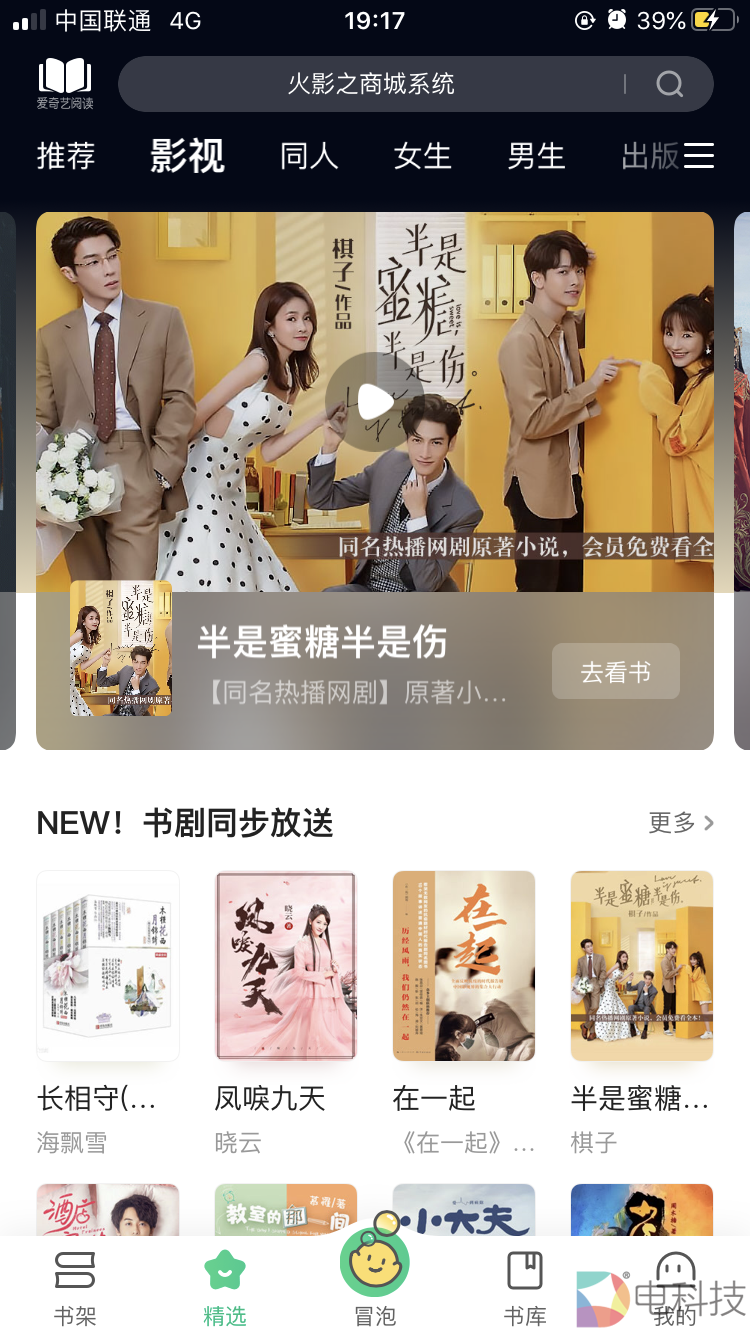Open the category list menu icon
This screenshot has width=750, height=1334.
[x=698, y=156]
